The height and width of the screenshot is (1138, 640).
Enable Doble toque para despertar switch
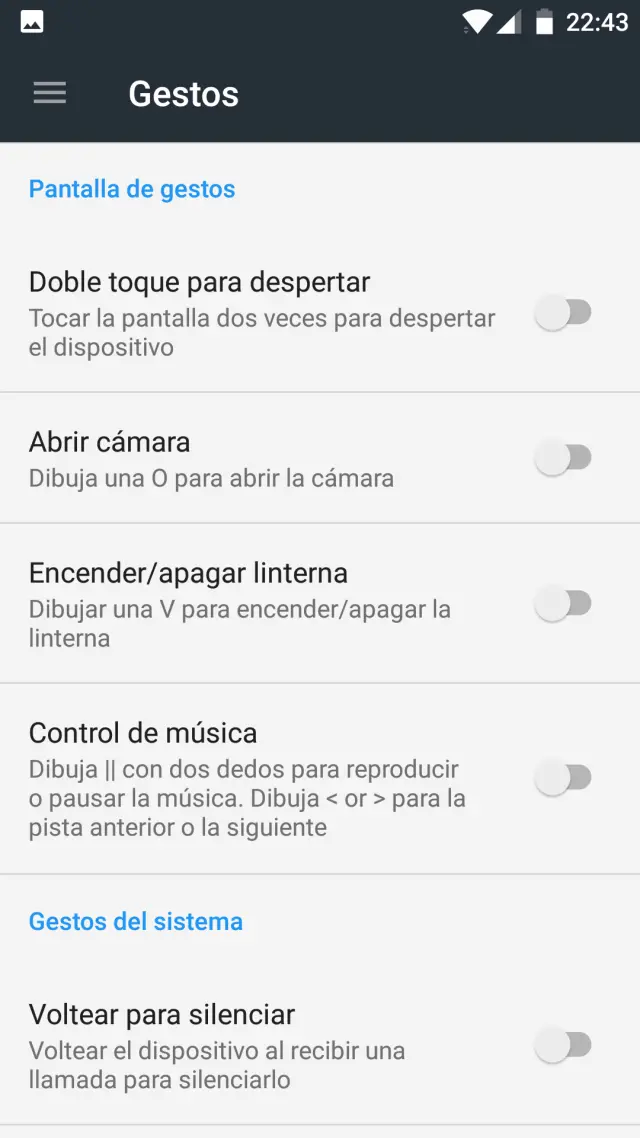[563, 314]
